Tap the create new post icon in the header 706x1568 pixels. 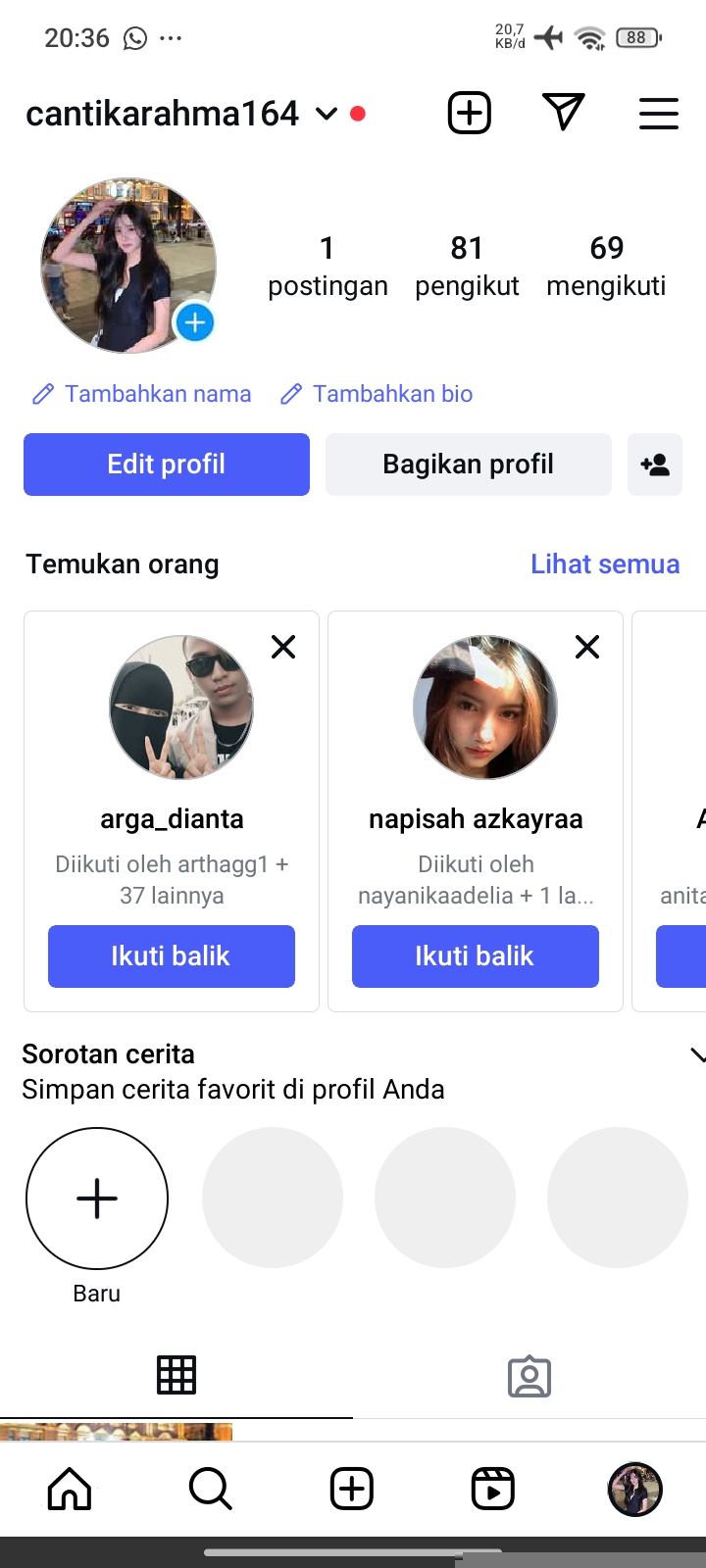point(470,113)
